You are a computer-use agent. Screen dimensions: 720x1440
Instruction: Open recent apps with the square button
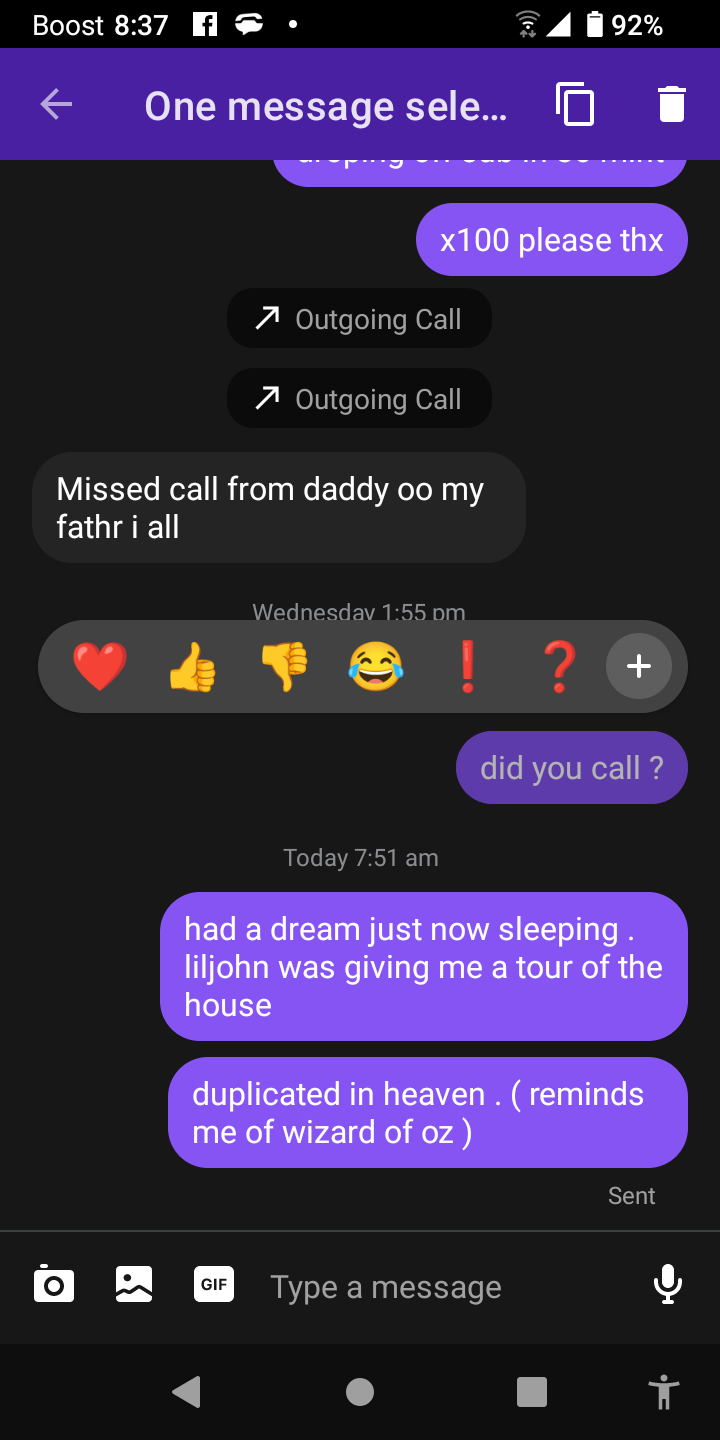coord(532,1392)
